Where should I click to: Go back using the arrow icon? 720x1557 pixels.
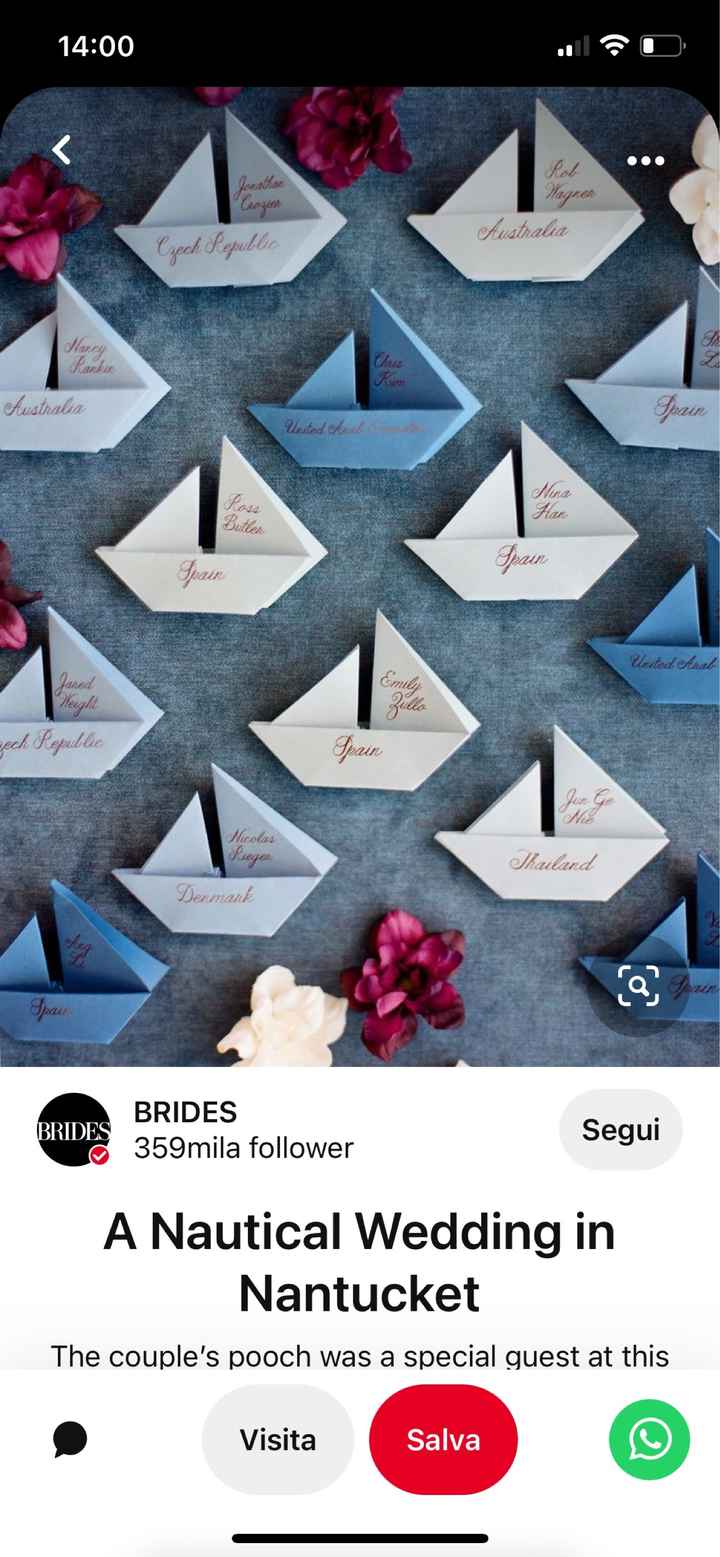pos(62,150)
